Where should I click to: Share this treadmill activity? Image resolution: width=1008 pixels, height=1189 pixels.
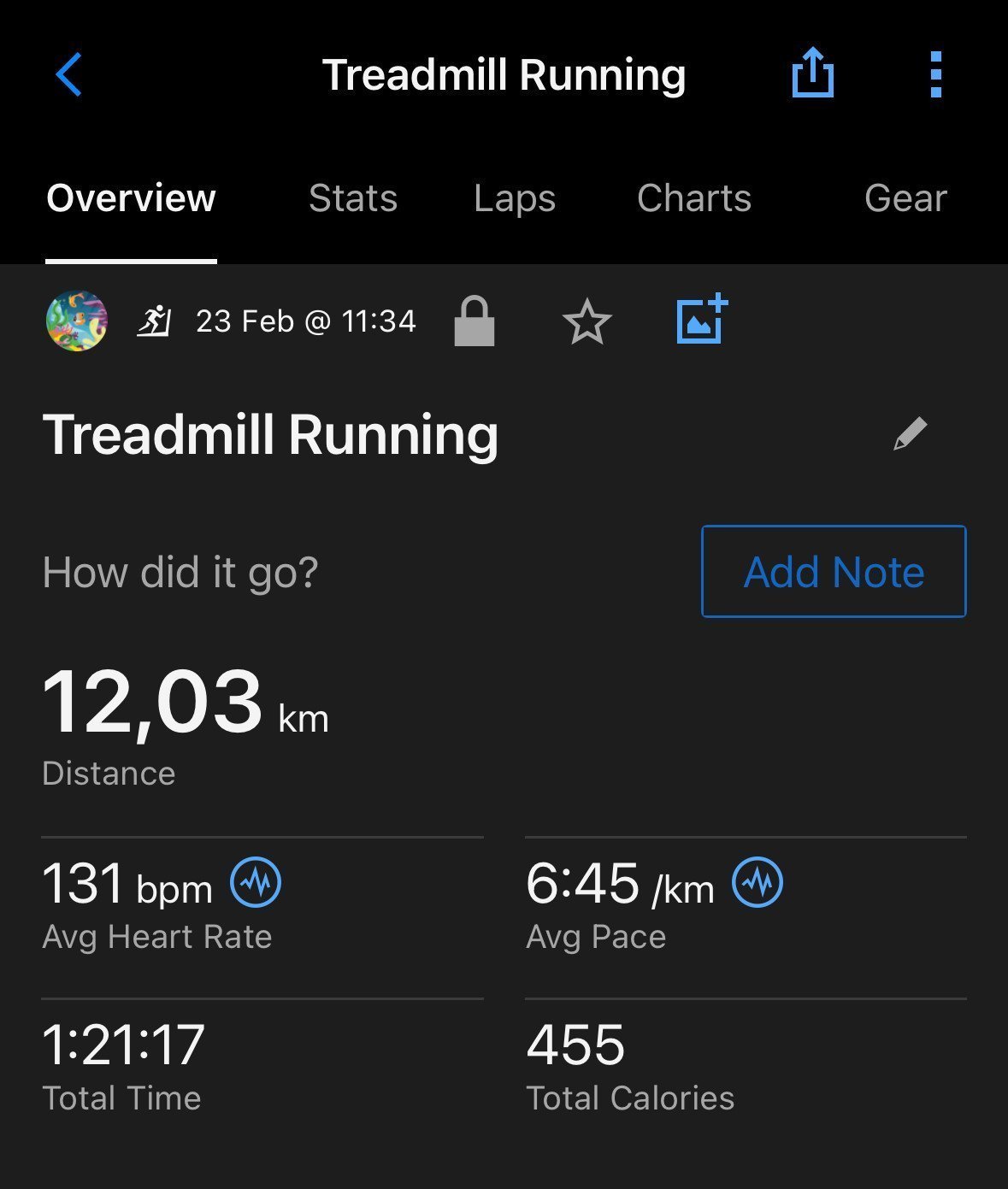812,74
